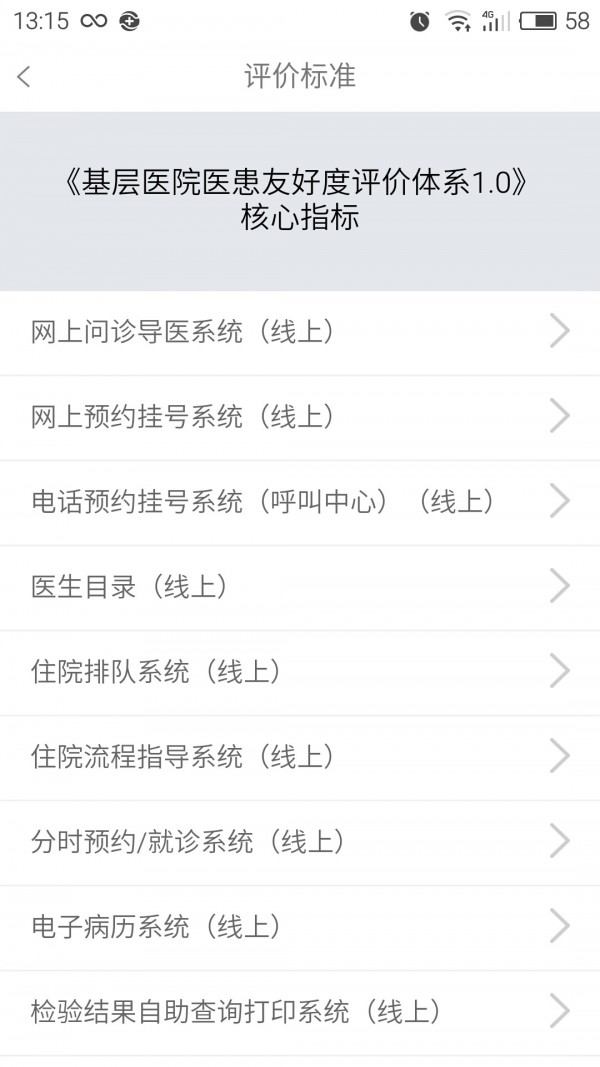This screenshot has height=1067, width=600.
Task: Open 分时预约/就诊系统（线上）
Action: pyautogui.click(x=300, y=843)
